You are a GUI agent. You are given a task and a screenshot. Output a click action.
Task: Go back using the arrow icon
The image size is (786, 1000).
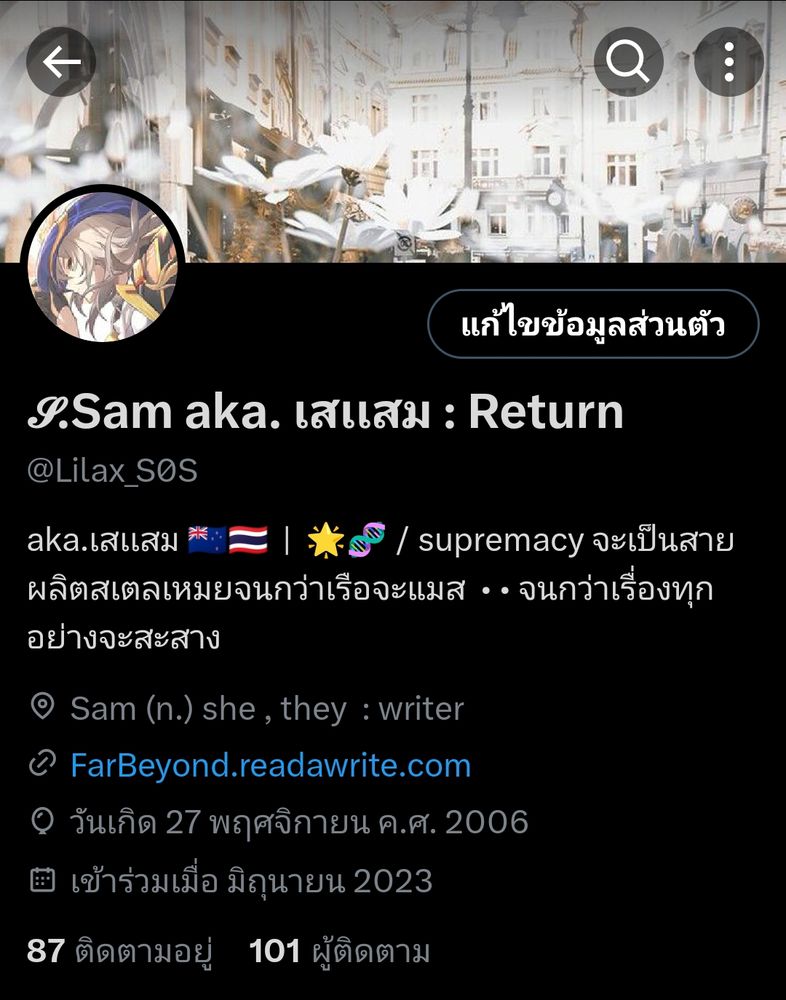pos(61,62)
